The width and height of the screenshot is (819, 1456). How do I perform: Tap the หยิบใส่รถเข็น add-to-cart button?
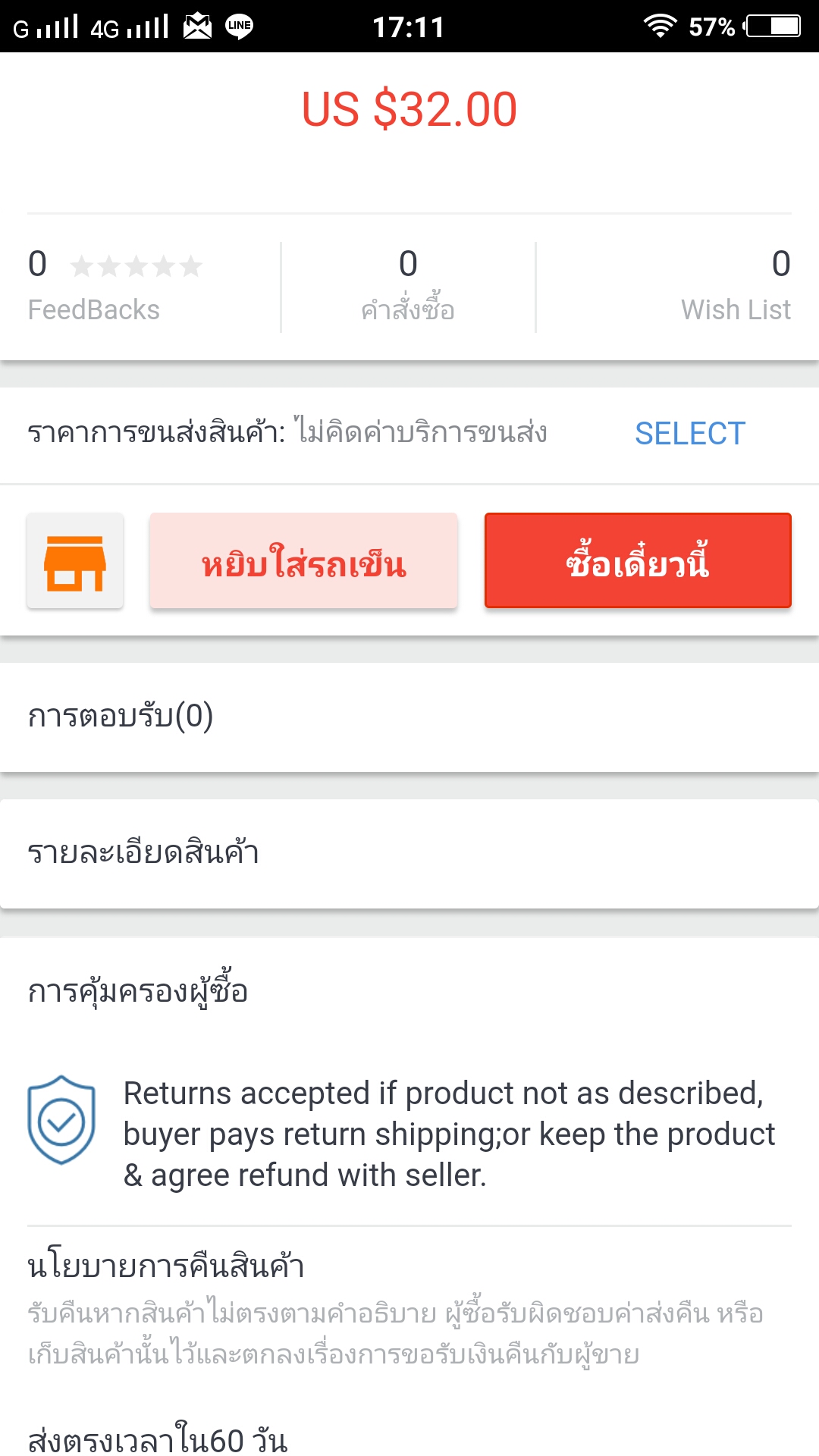pos(303,561)
